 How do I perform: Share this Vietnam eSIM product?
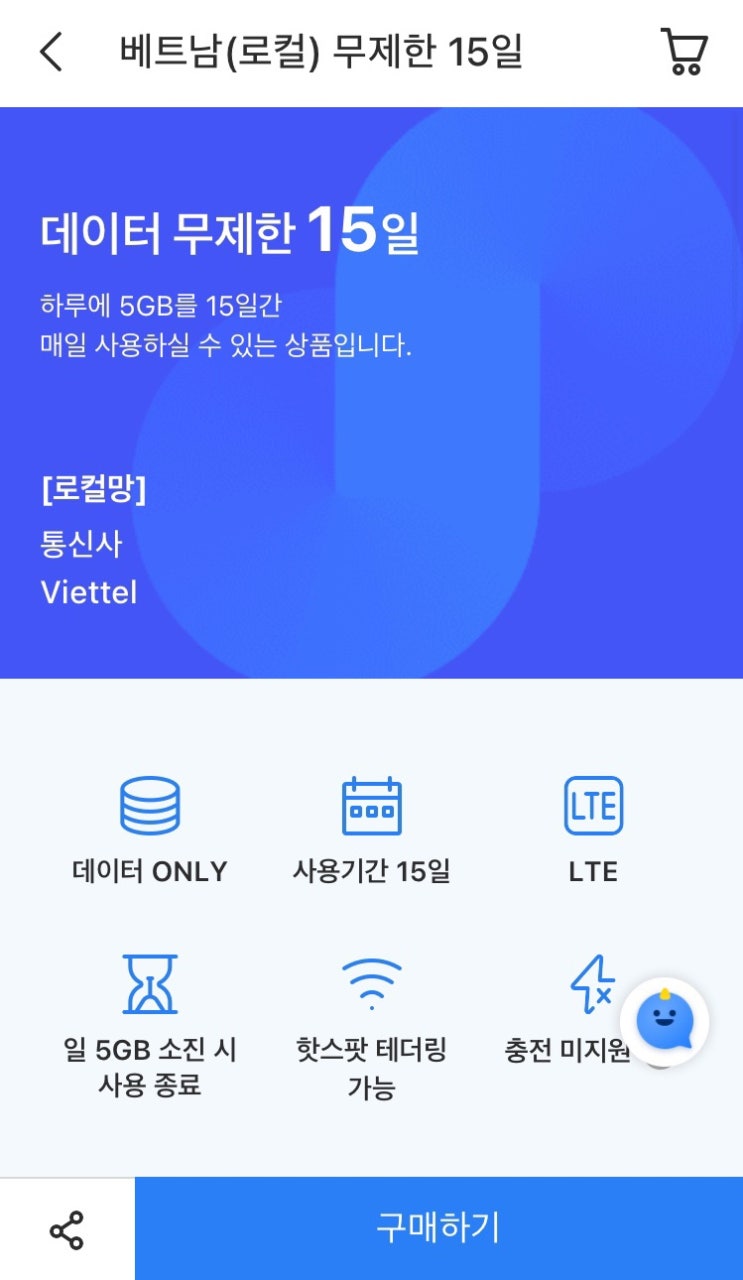point(67,1230)
